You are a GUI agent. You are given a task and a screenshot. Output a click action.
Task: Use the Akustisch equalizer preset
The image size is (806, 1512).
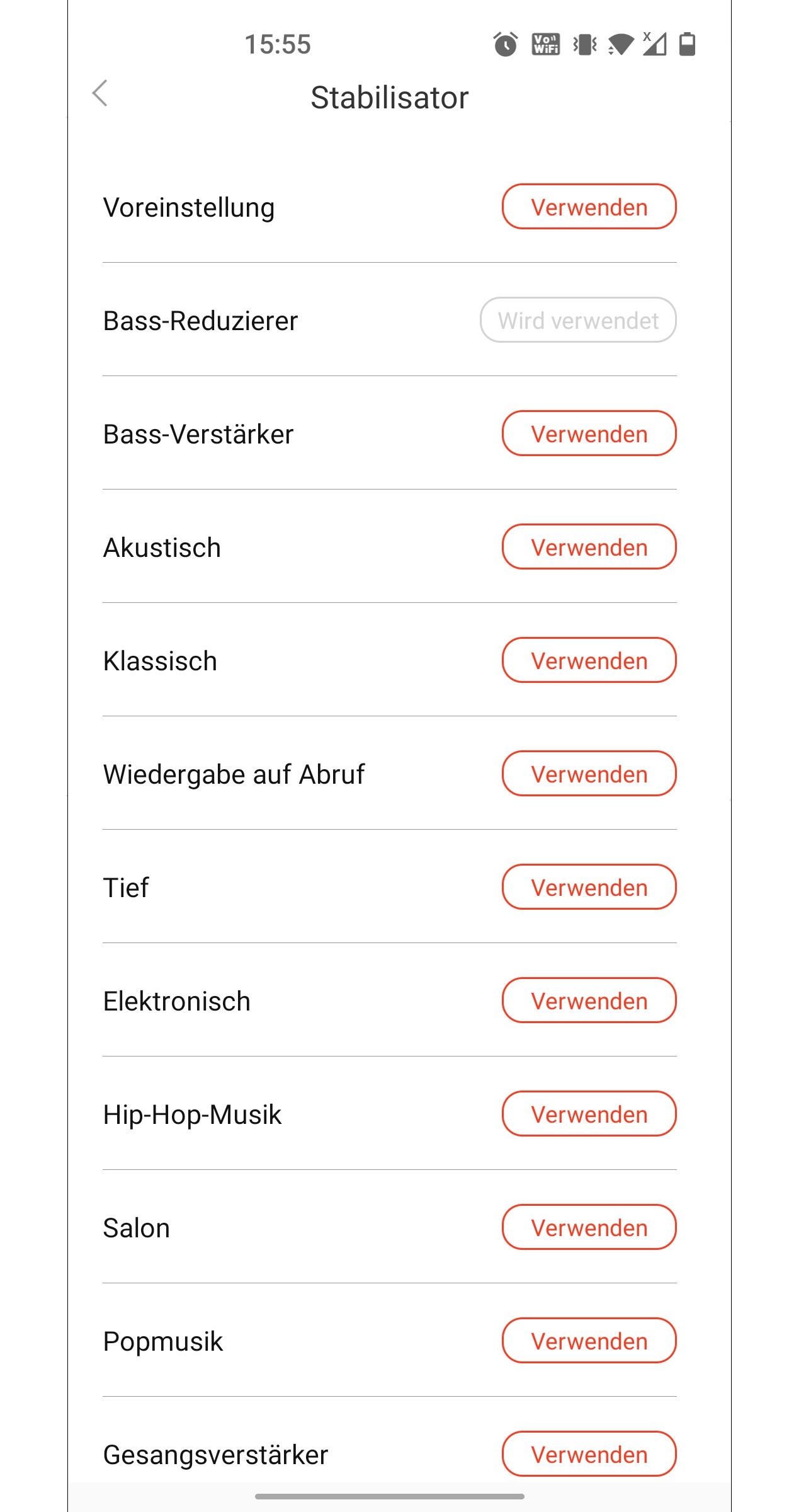pyautogui.click(x=589, y=547)
